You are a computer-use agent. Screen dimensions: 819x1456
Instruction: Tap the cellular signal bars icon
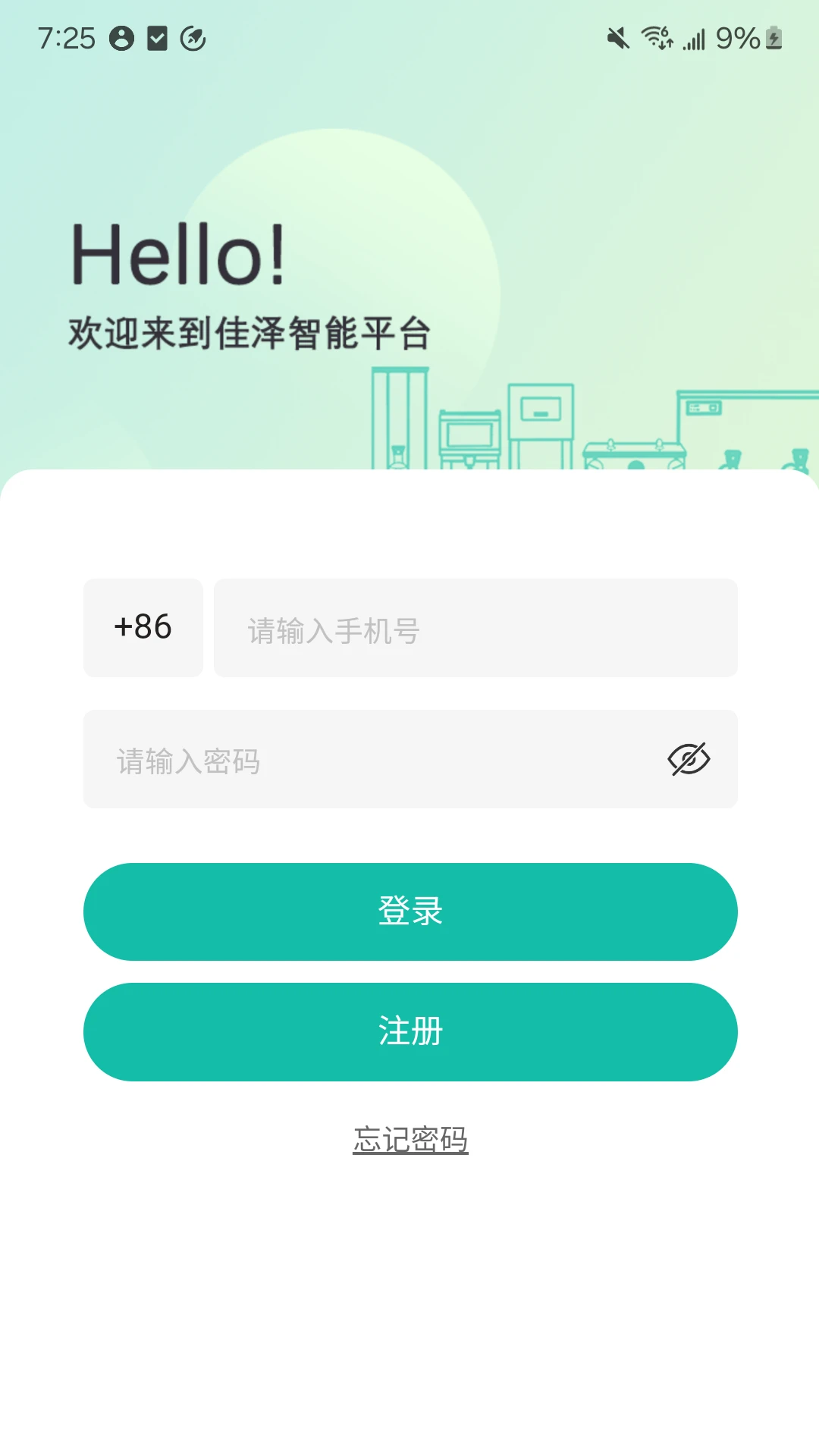click(x=695, y=39)
